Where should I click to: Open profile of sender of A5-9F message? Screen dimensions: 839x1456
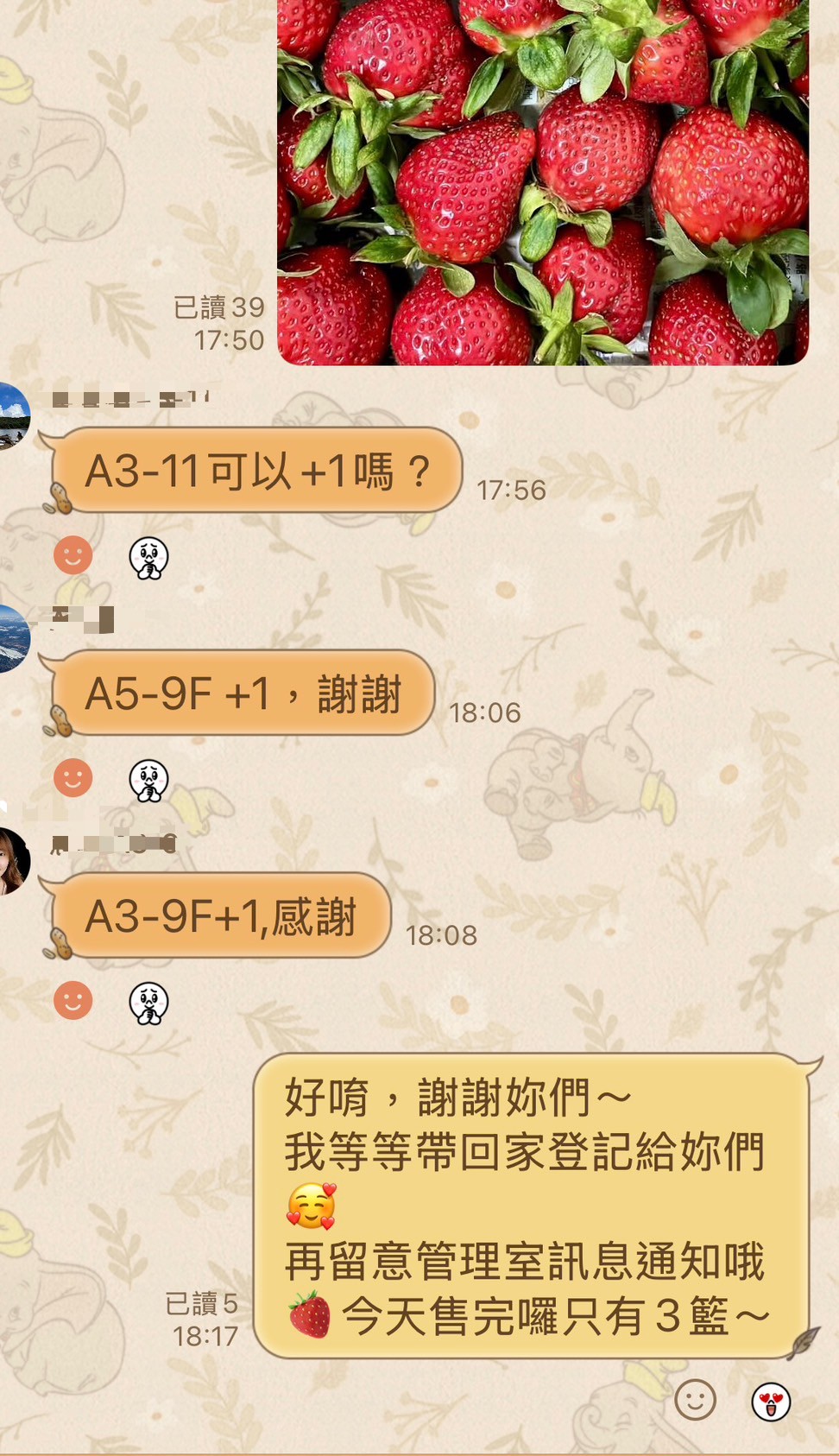tap(13, 639)
